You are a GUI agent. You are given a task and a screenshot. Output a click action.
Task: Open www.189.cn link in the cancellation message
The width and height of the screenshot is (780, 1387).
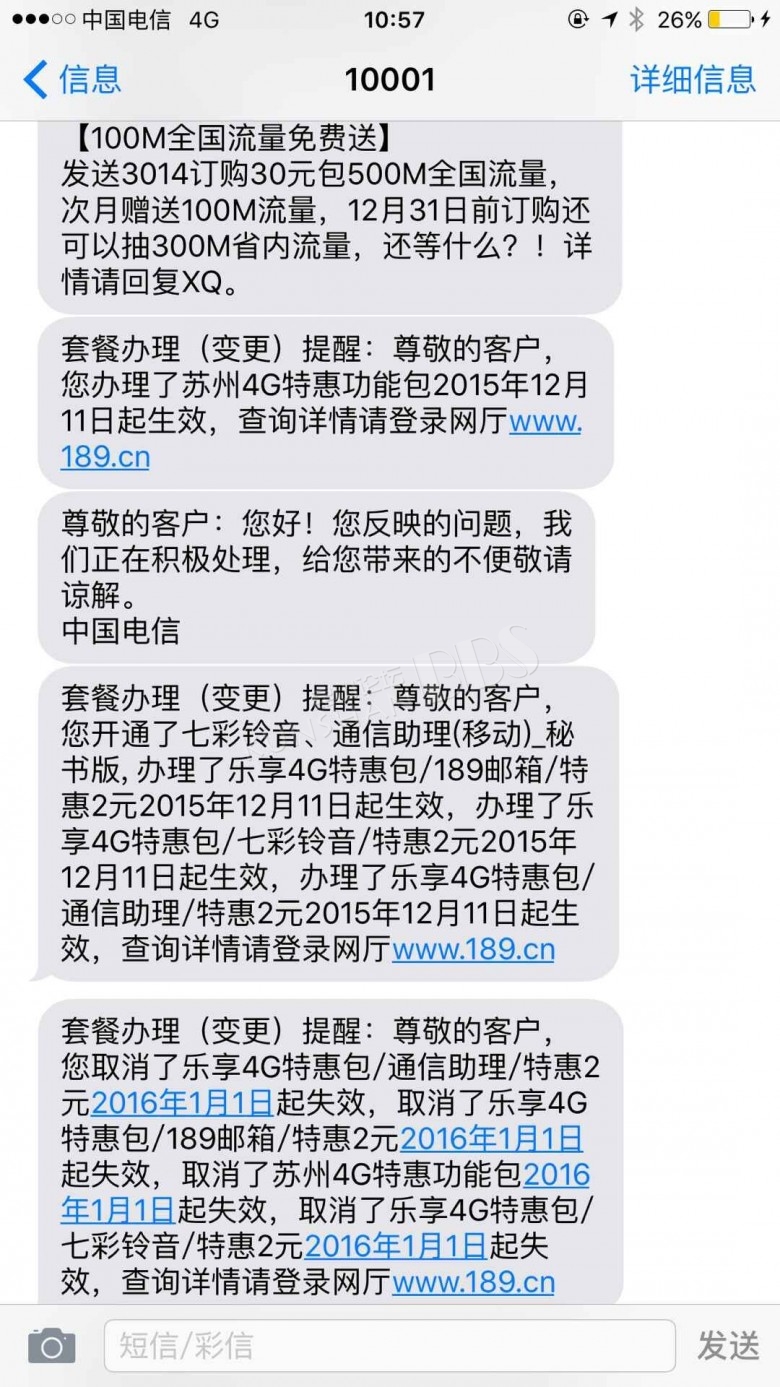click(x=472, y=1281)
